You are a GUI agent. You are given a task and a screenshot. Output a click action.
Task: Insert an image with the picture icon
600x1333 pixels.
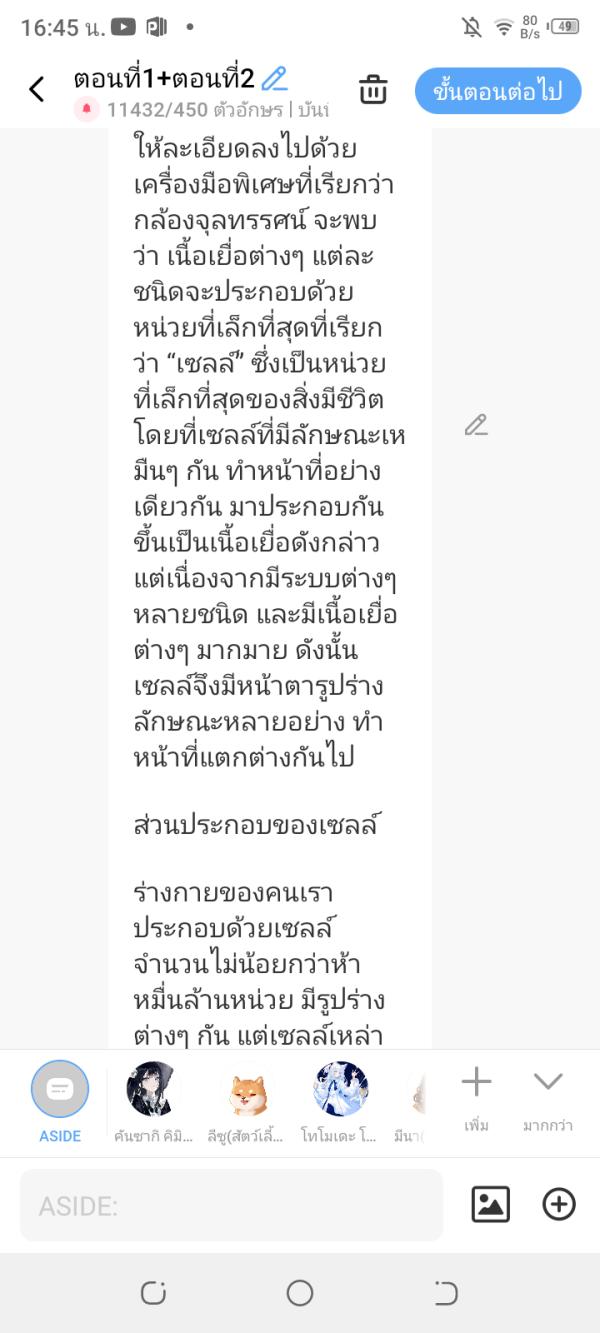click(491, 1204)
